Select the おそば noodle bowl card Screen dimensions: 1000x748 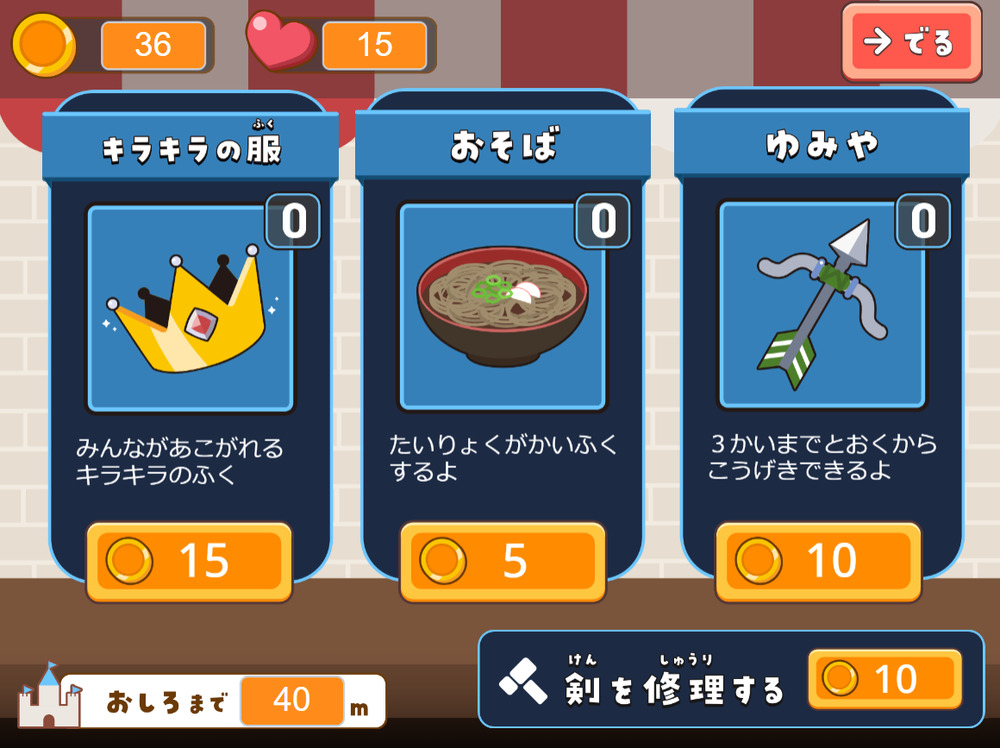coord(502,308)
